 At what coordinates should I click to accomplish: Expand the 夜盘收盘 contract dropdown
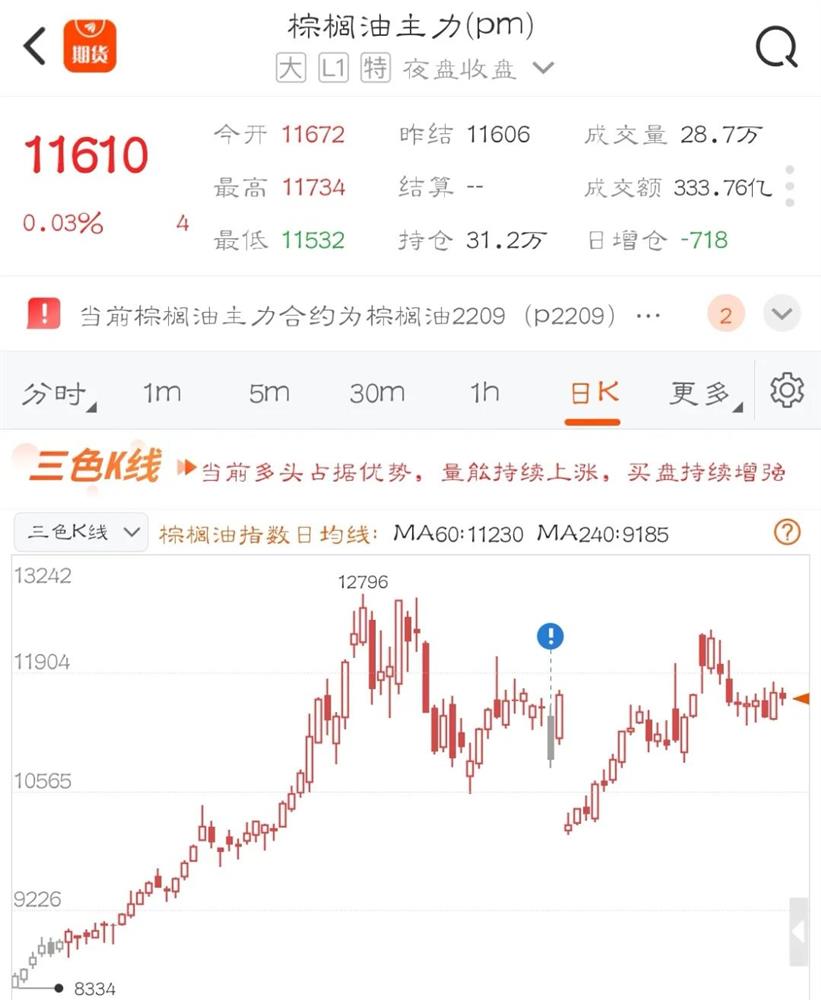543,69
